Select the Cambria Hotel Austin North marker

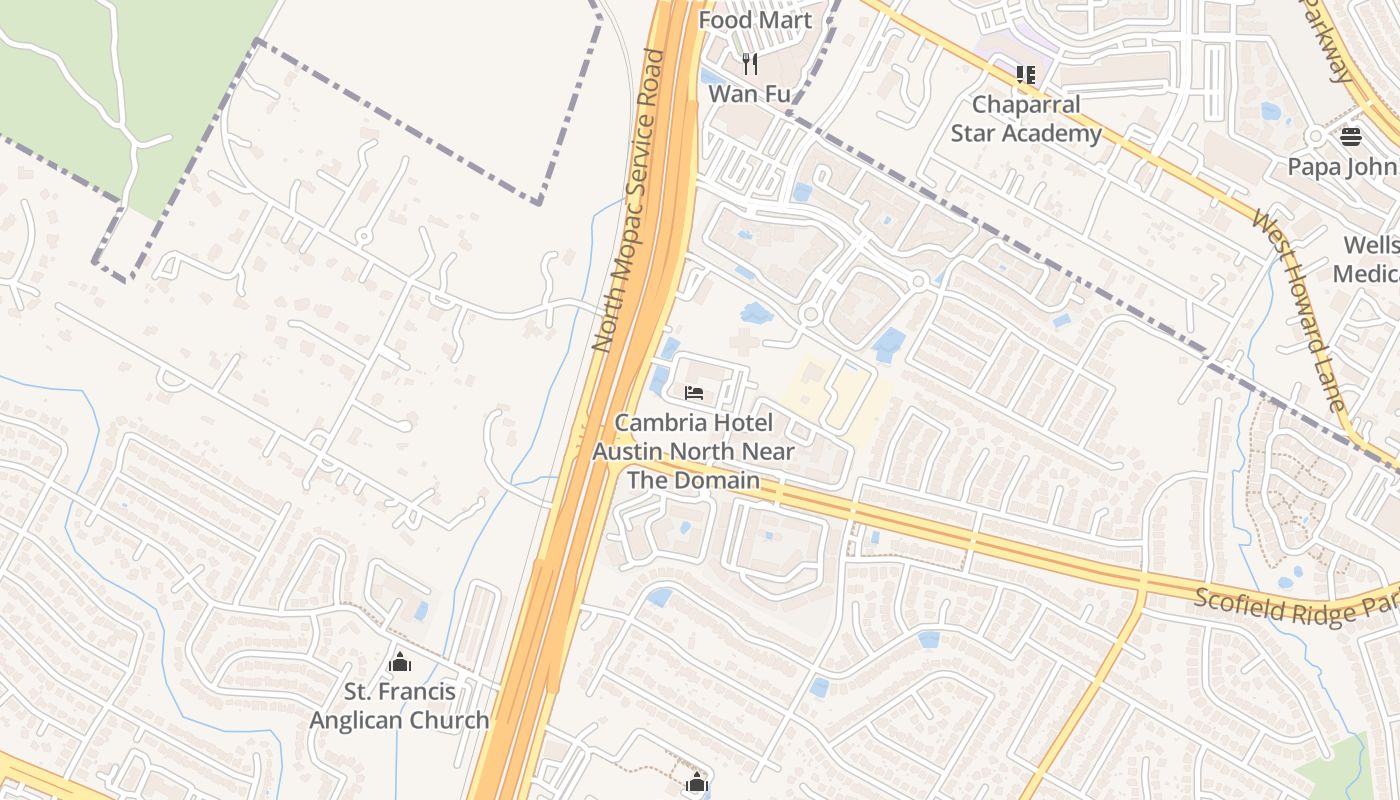(694, 393)
